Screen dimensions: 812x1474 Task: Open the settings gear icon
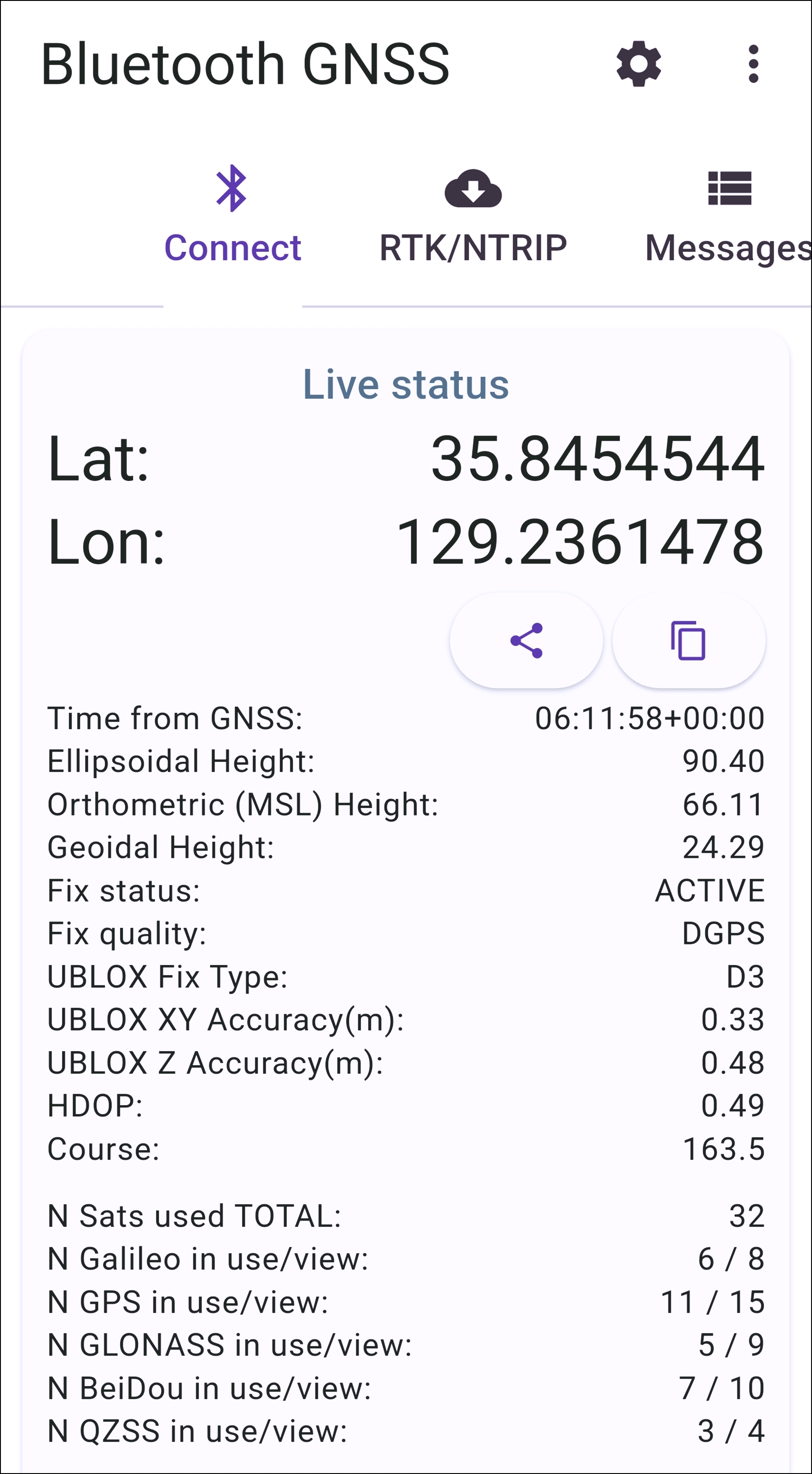(639, 63)
